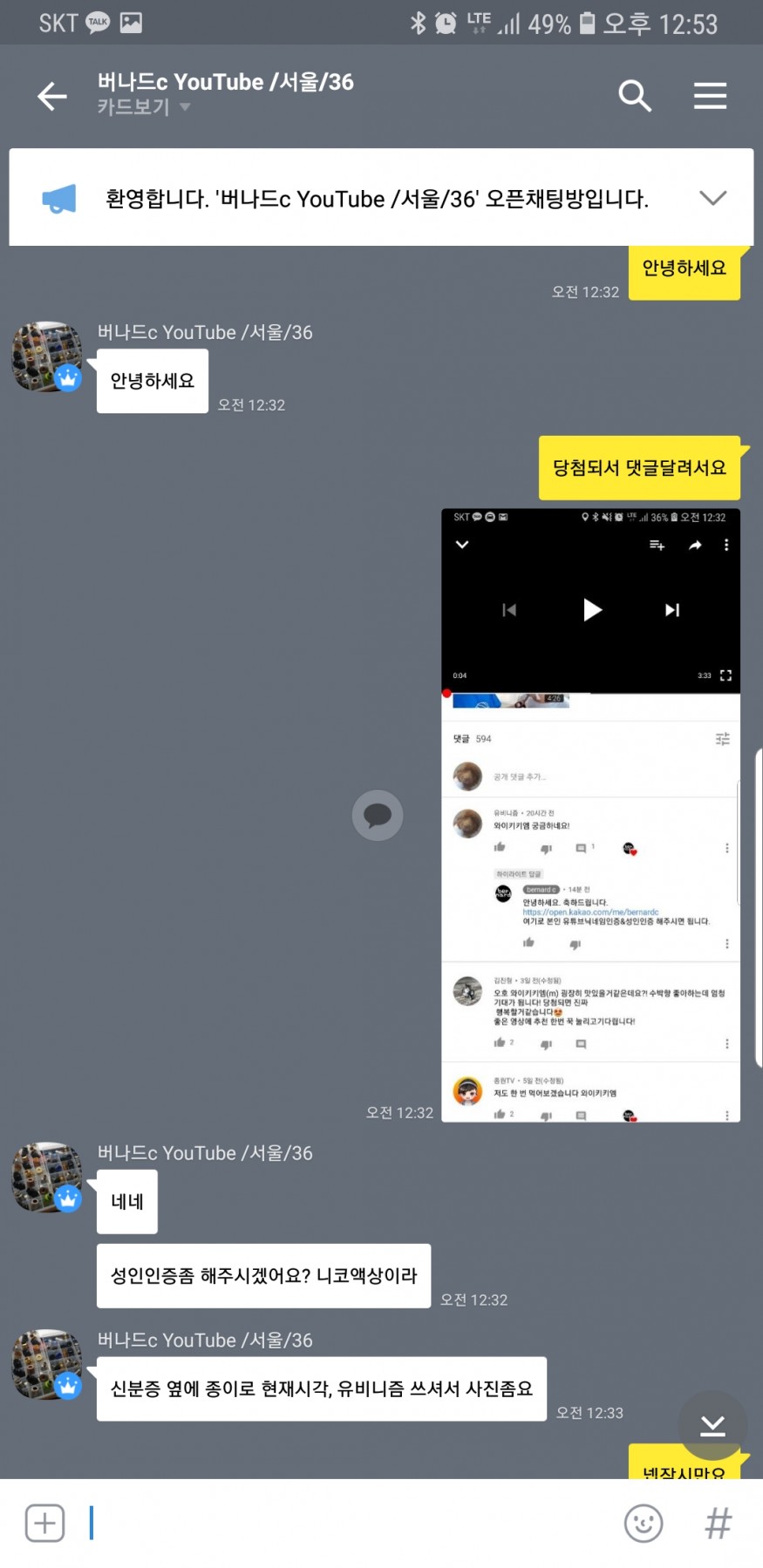Open the plus attachment menu
Image resolution: width=763 pixels, height=1568 pixels.
tap(45, 1523)
